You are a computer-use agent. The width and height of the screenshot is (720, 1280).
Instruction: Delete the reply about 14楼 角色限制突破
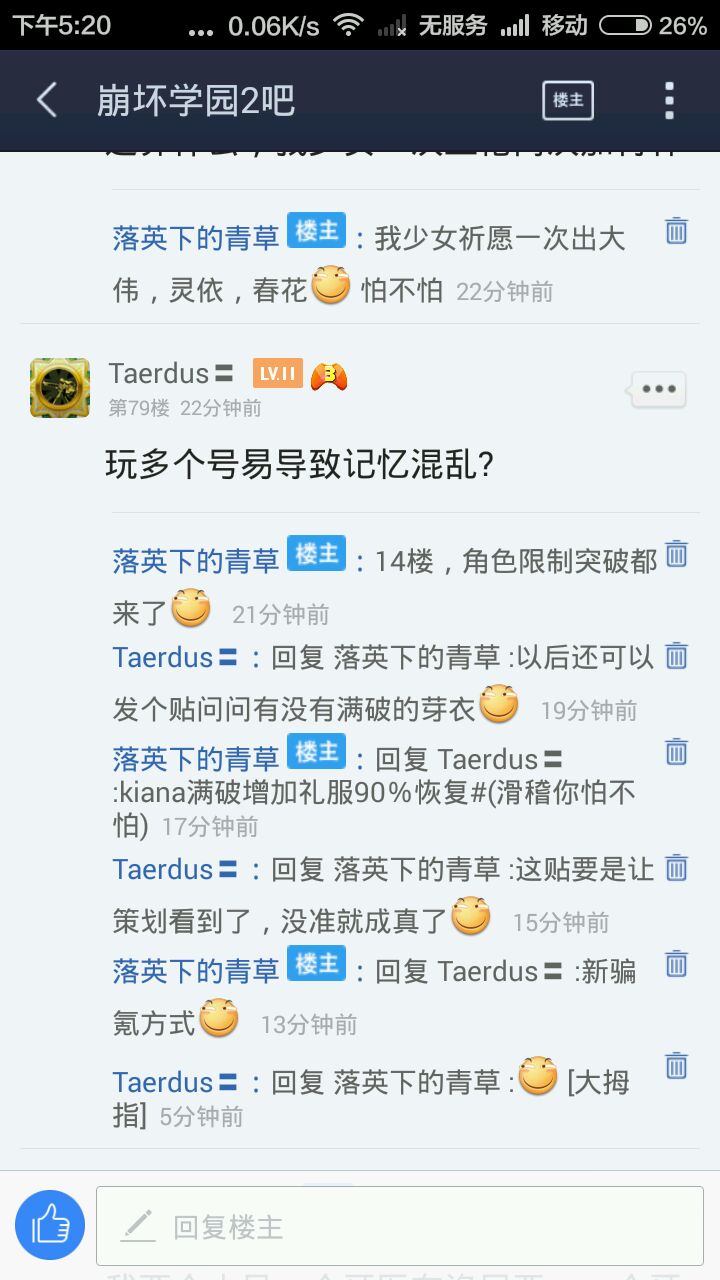click(677, 554)
